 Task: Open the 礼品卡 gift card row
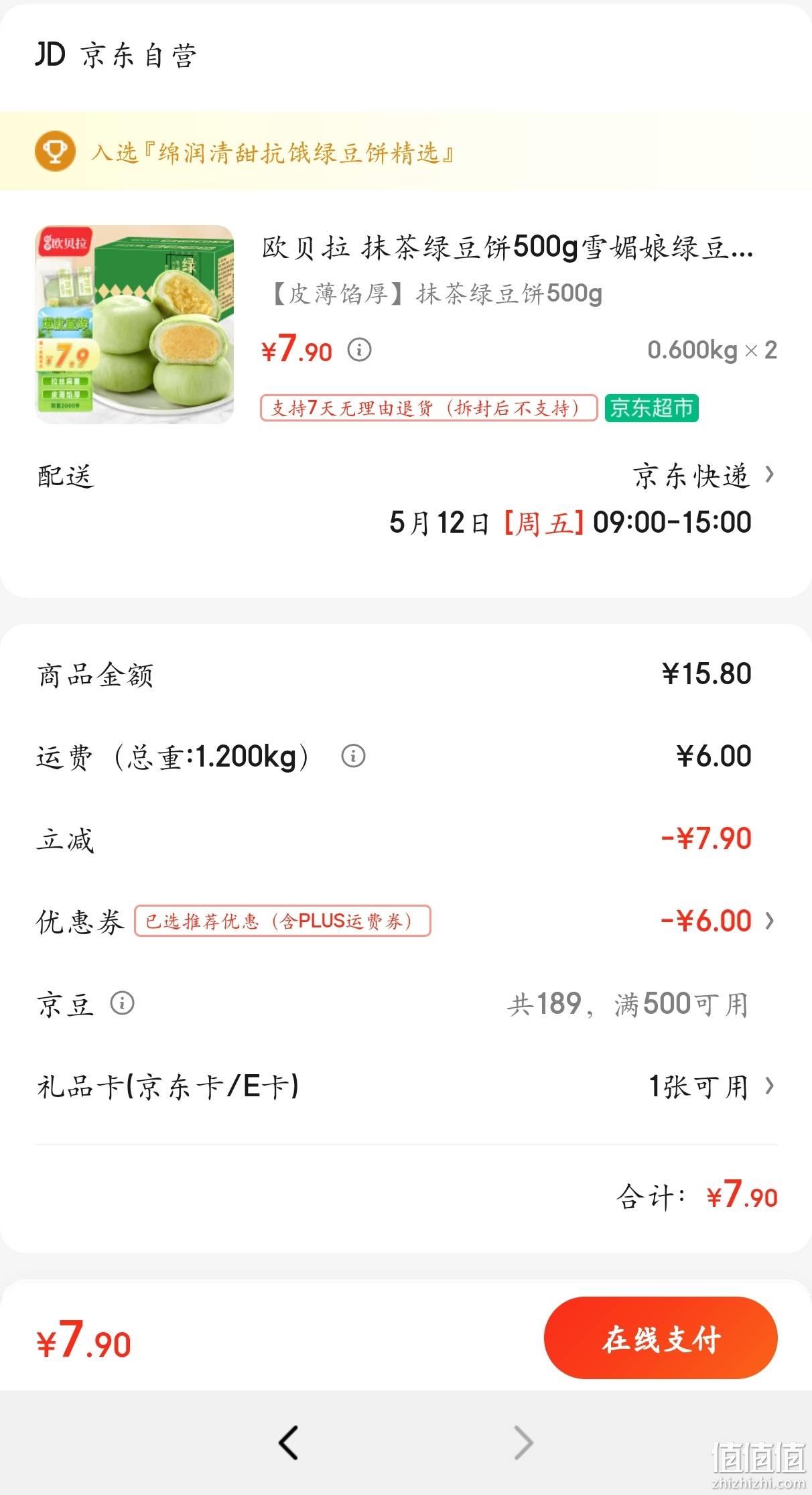(x=406, y=1086)
